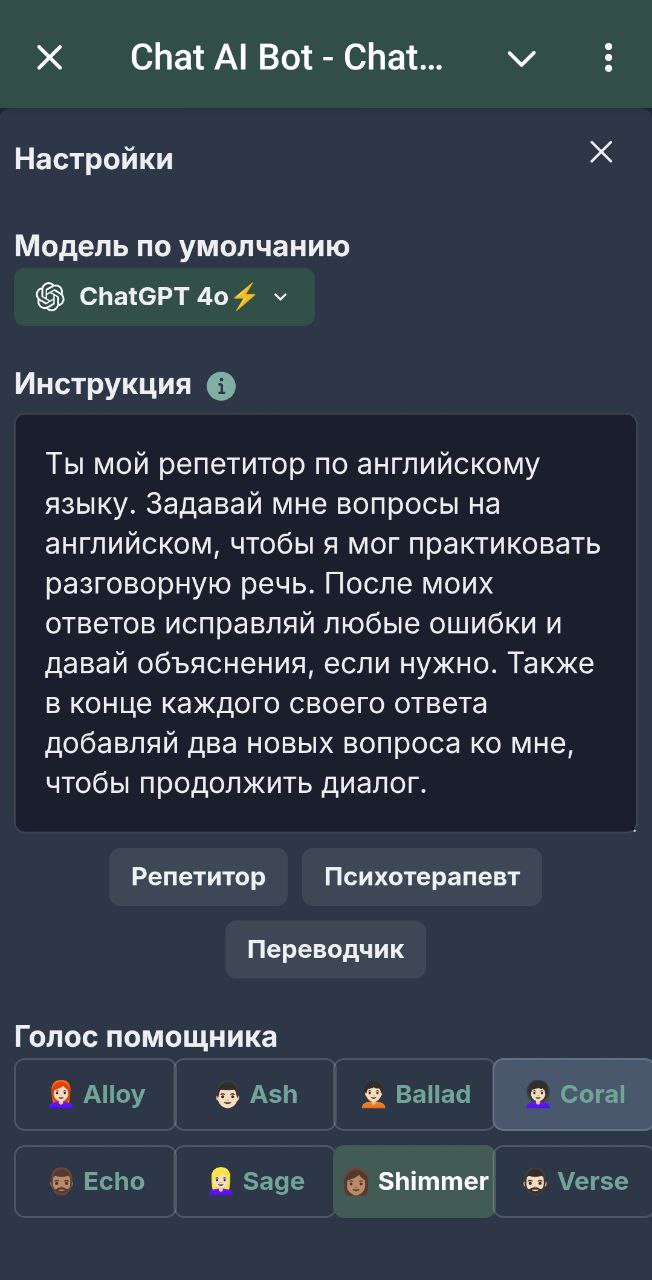
Task: Open the ChatGPT 4o model dropdown
Action: coord(164,297)
